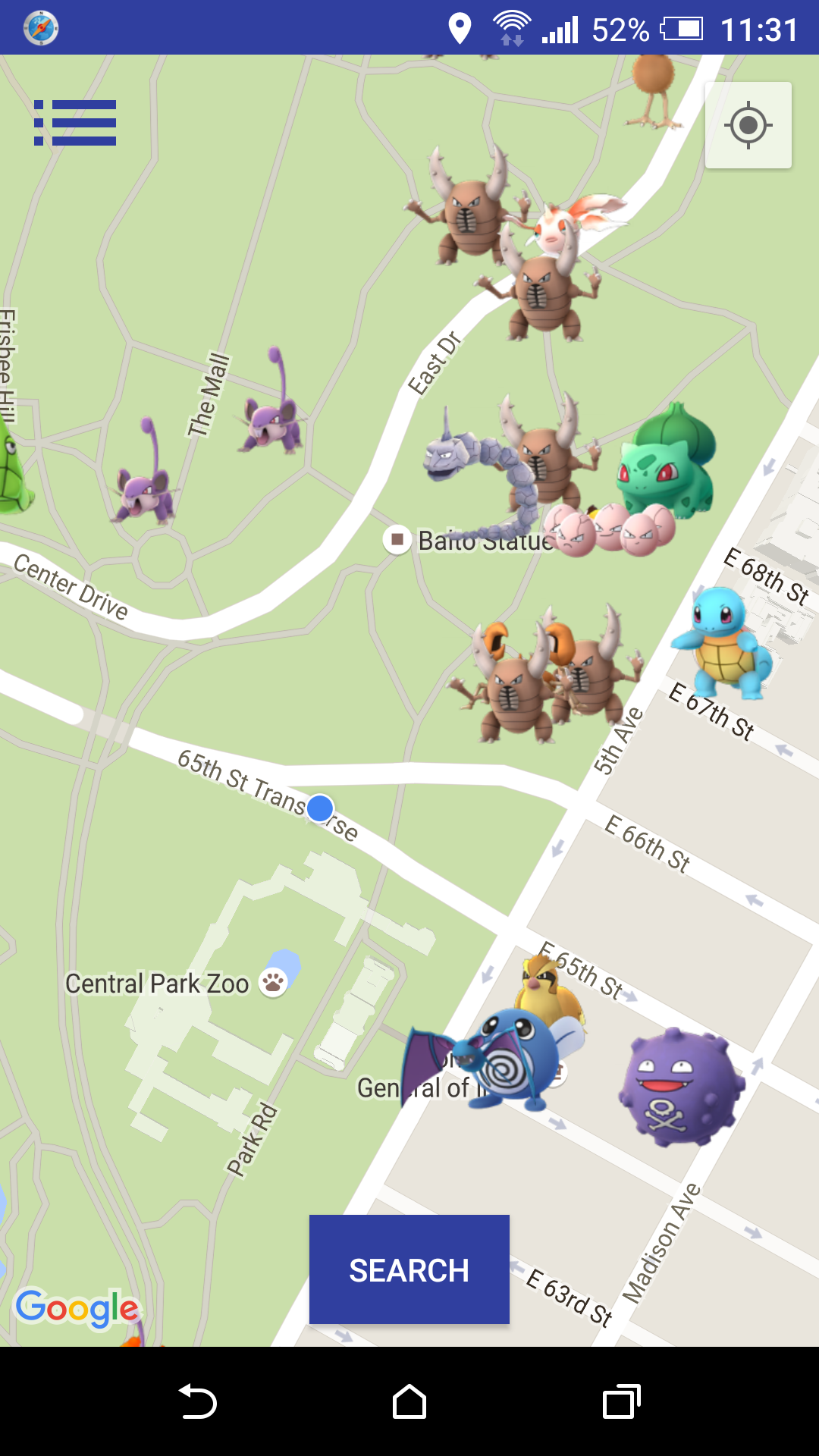Click the Baito Statue map marker

pyautogui.click(x=397, y=541)
